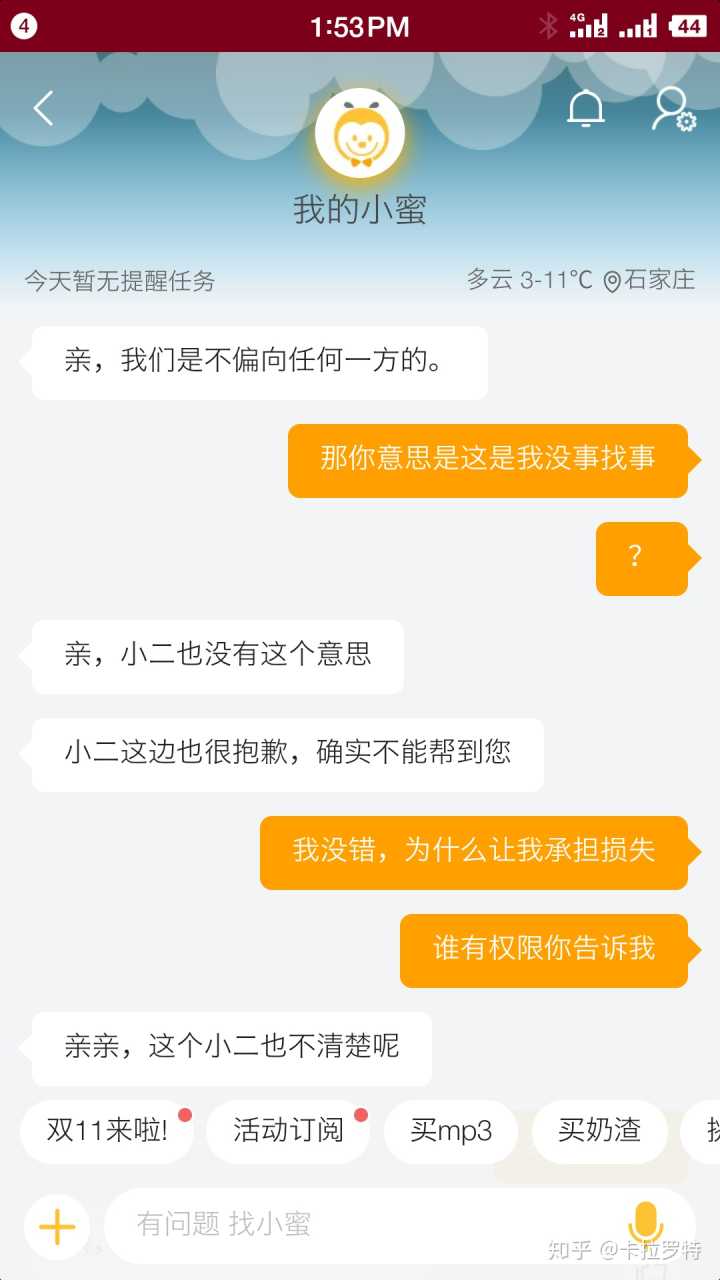720x1280 pixels.
Task: Open the reminders bell icon
Action: click(x=586, y=109)
